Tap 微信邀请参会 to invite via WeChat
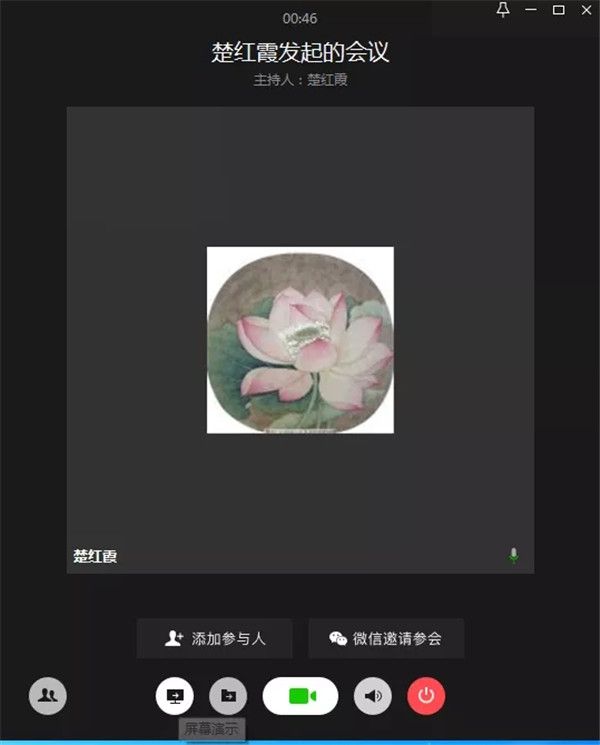Screen dimensions: 600x745 pos(386,639)
